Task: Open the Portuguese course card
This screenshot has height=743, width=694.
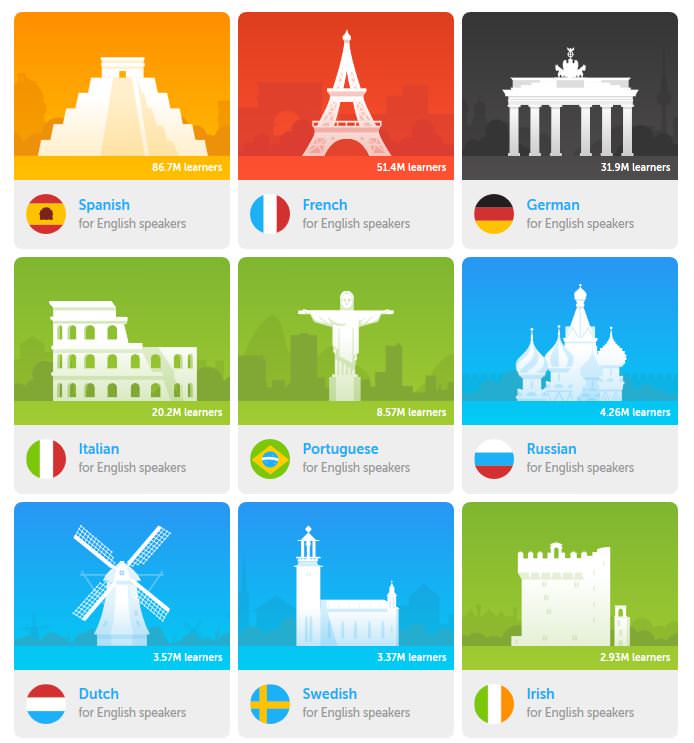Action: click(x=345, y=375)
